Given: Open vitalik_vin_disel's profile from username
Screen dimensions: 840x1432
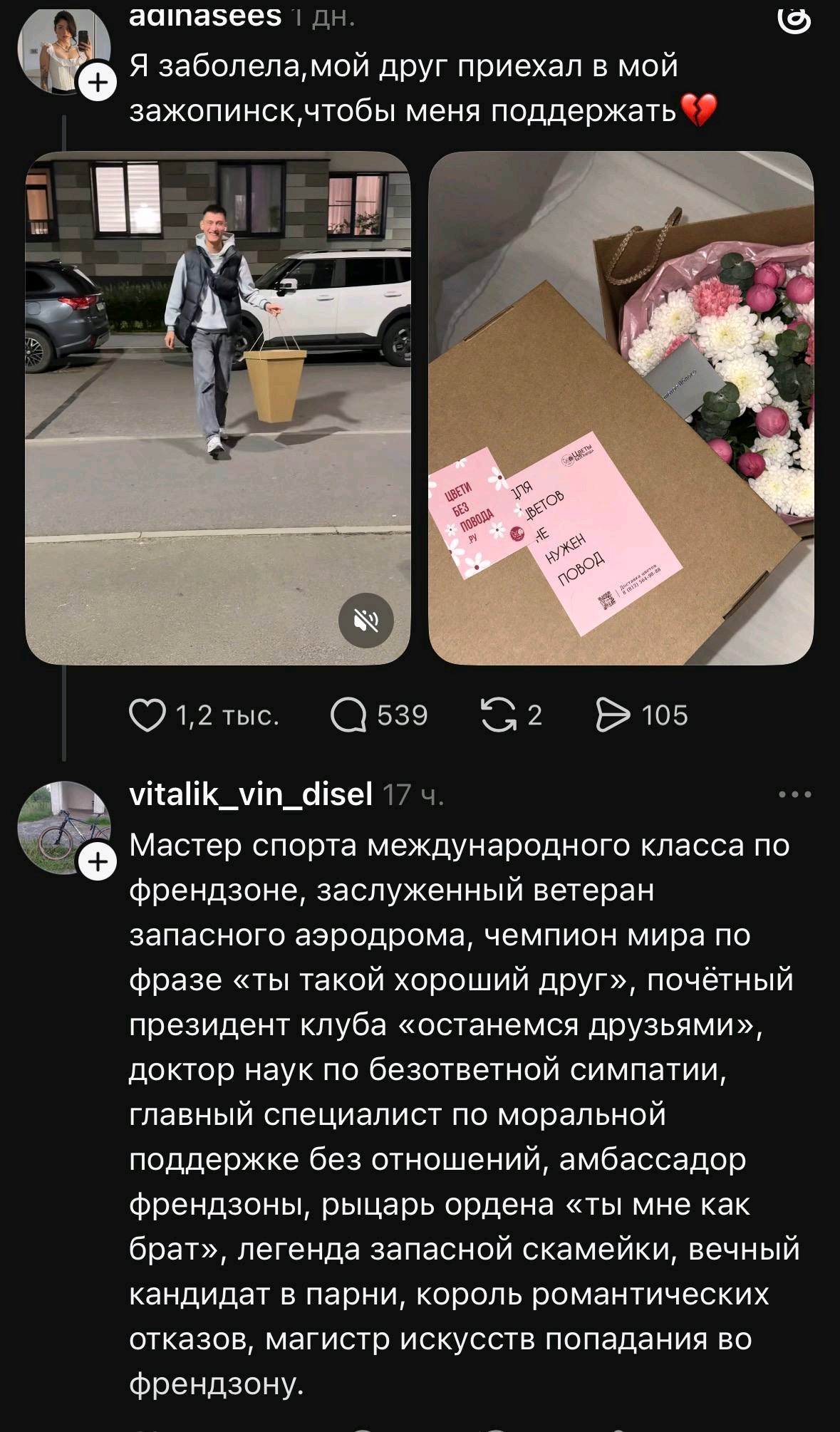Looking at the screenshot, I should (251, 793).
